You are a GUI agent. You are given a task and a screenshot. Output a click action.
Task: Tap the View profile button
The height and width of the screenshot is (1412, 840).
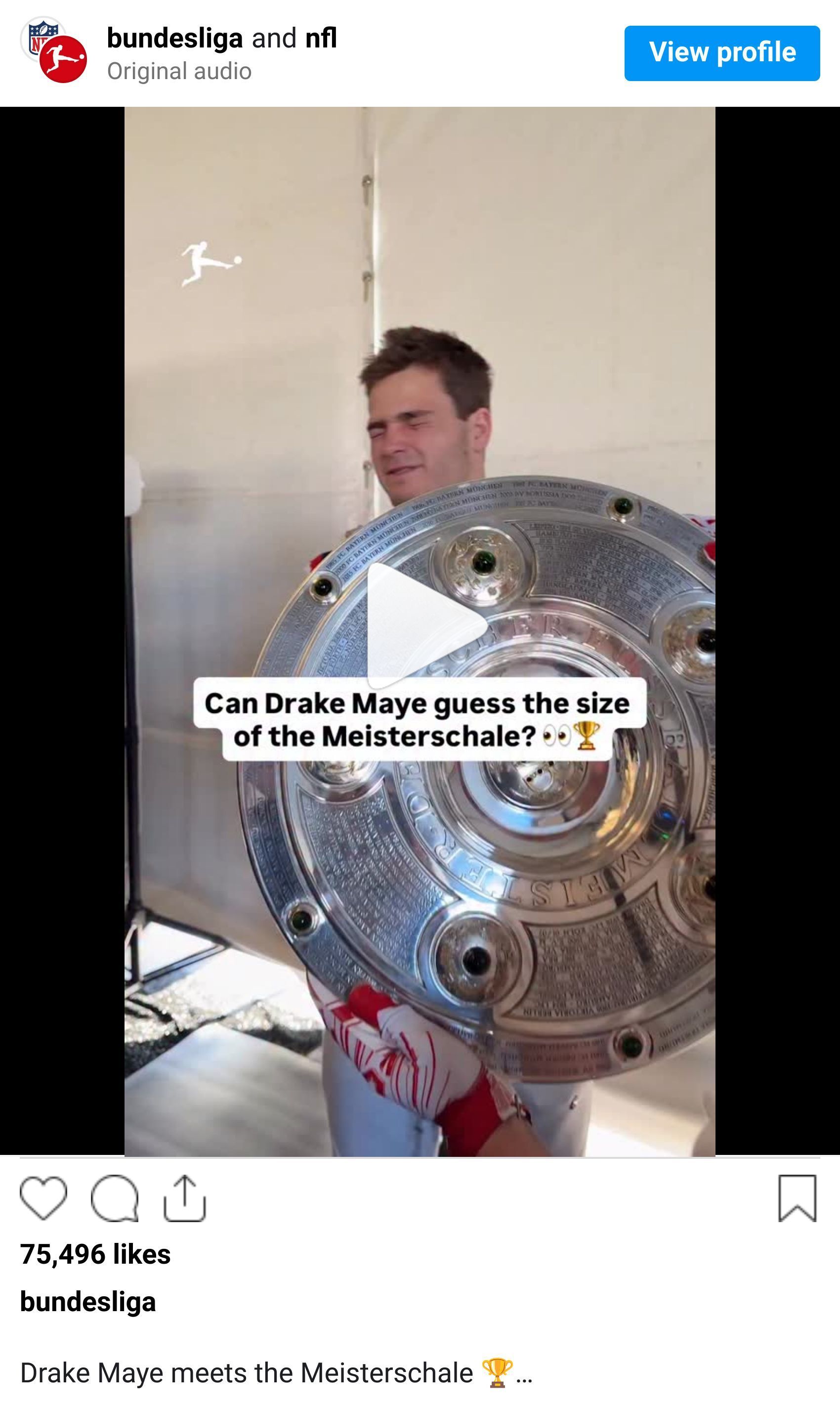[x=722, y=53]
